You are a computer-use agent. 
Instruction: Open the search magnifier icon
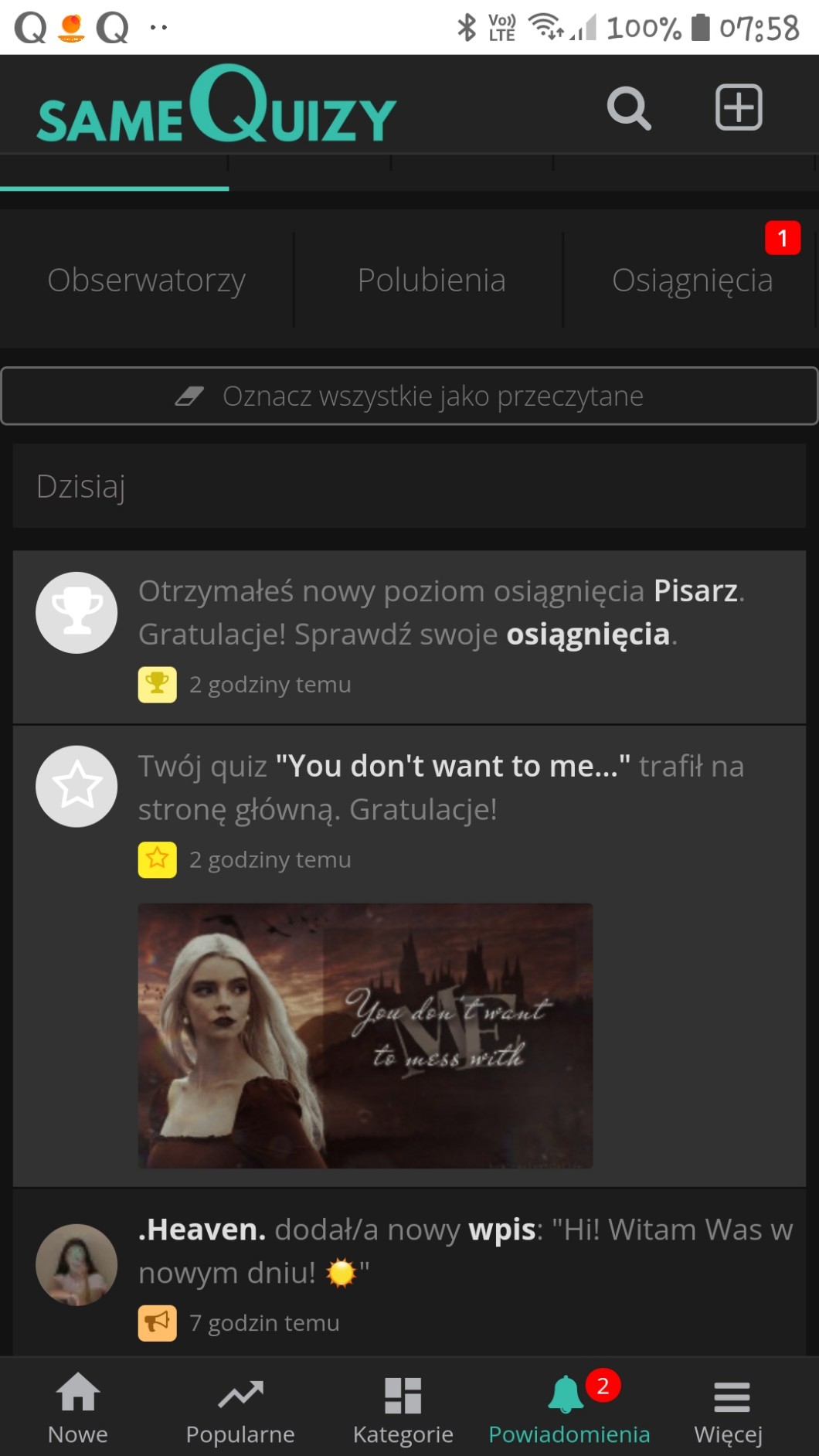coord(629,107)
